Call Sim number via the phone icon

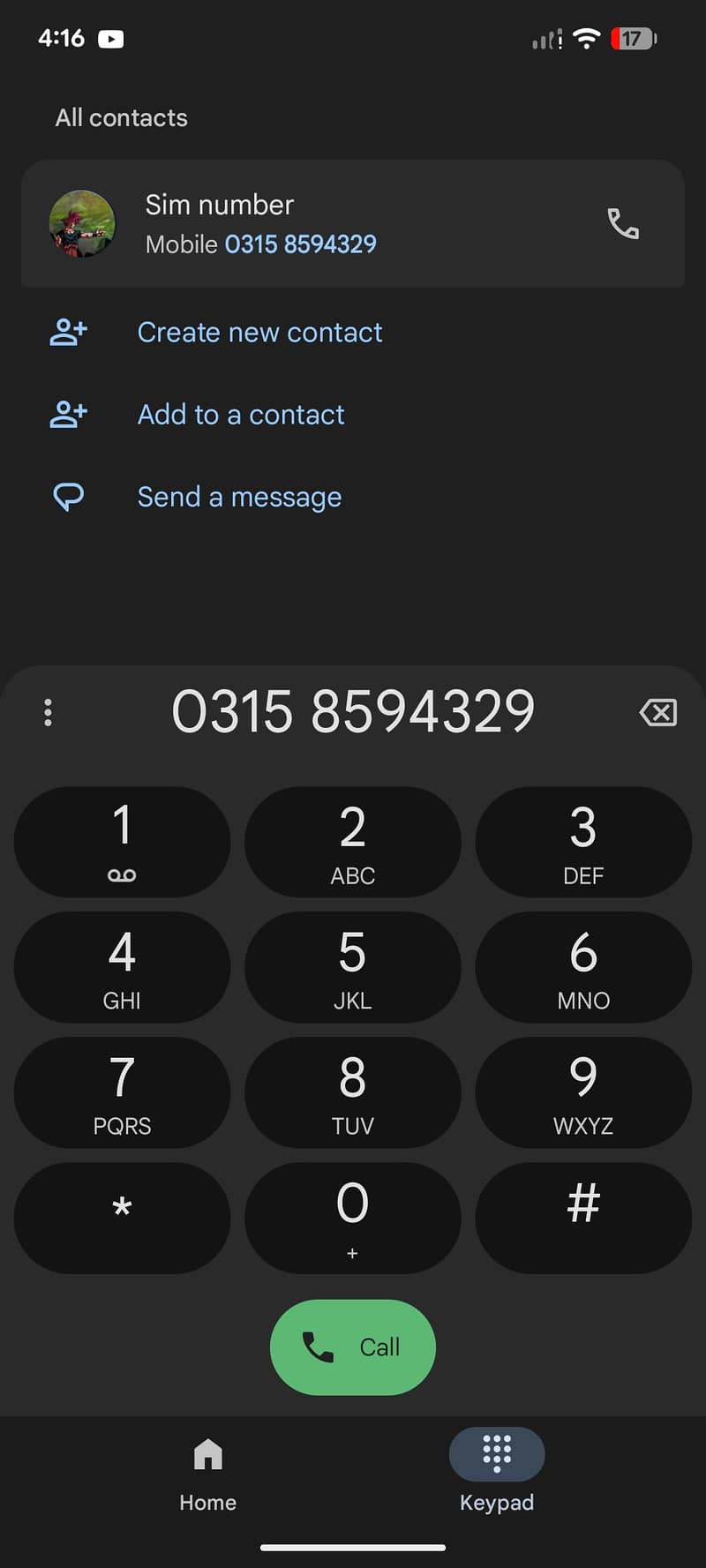623,223
